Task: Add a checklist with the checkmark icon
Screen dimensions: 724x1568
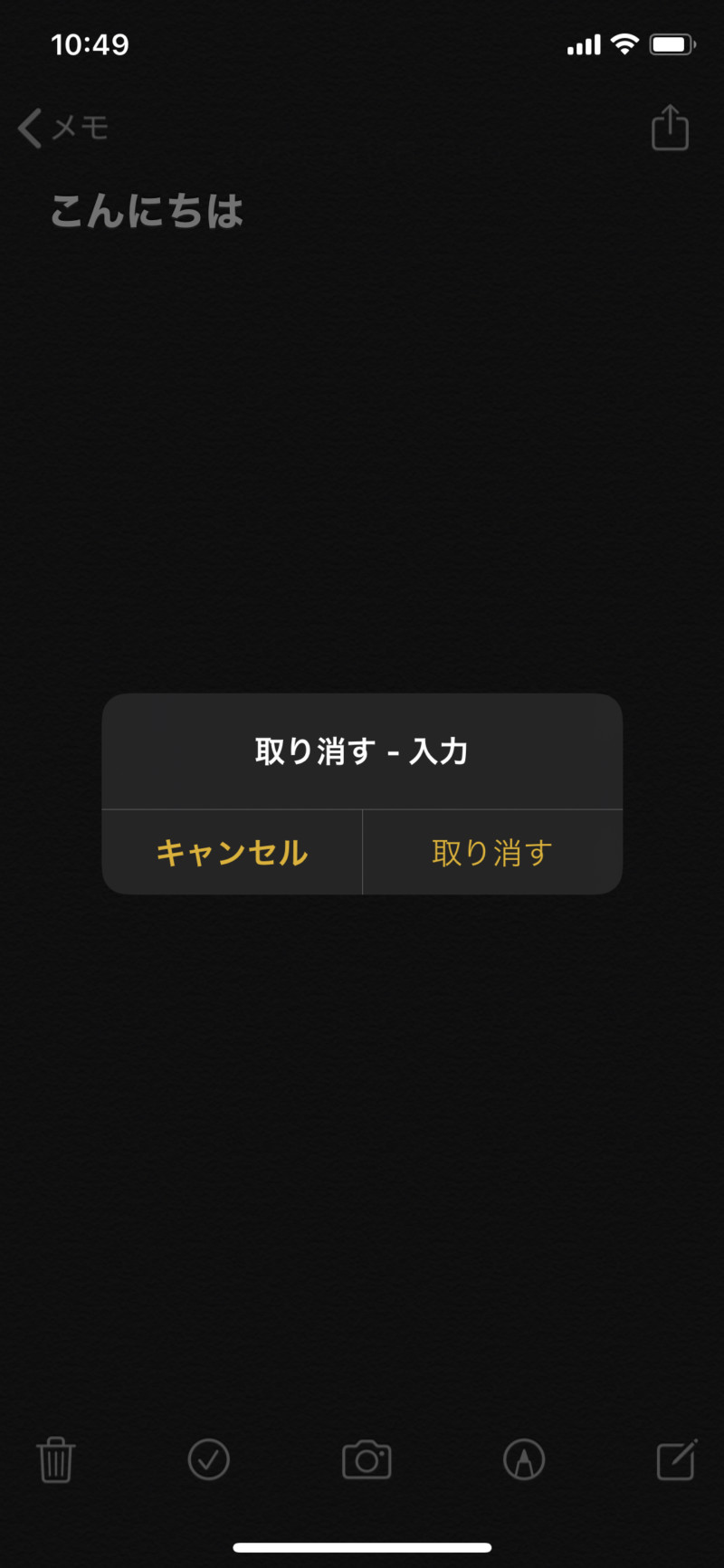Action: tap(209, 1459)
